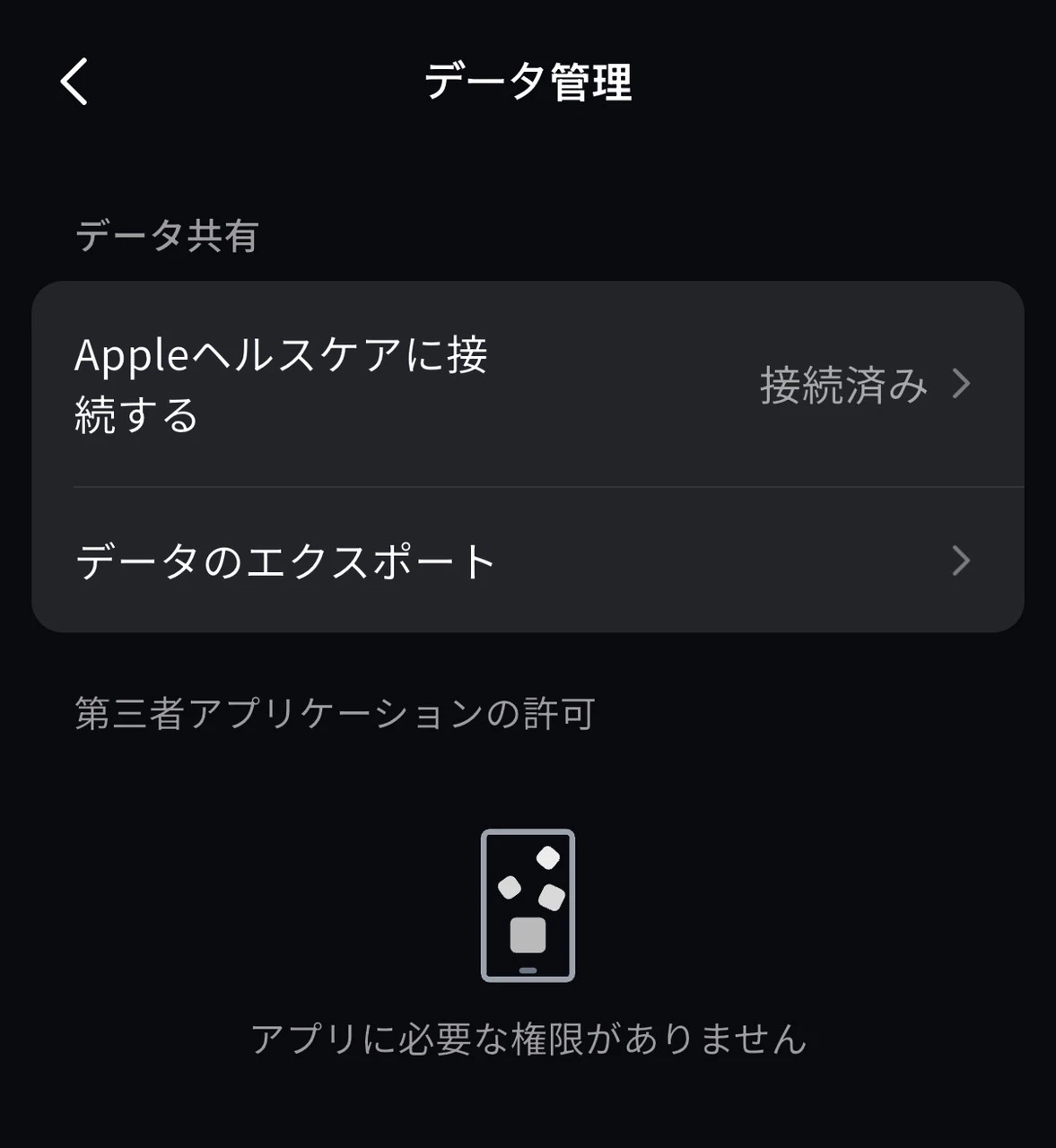Tap 接続済み to manage Apple Health connection

pos(844,384)
